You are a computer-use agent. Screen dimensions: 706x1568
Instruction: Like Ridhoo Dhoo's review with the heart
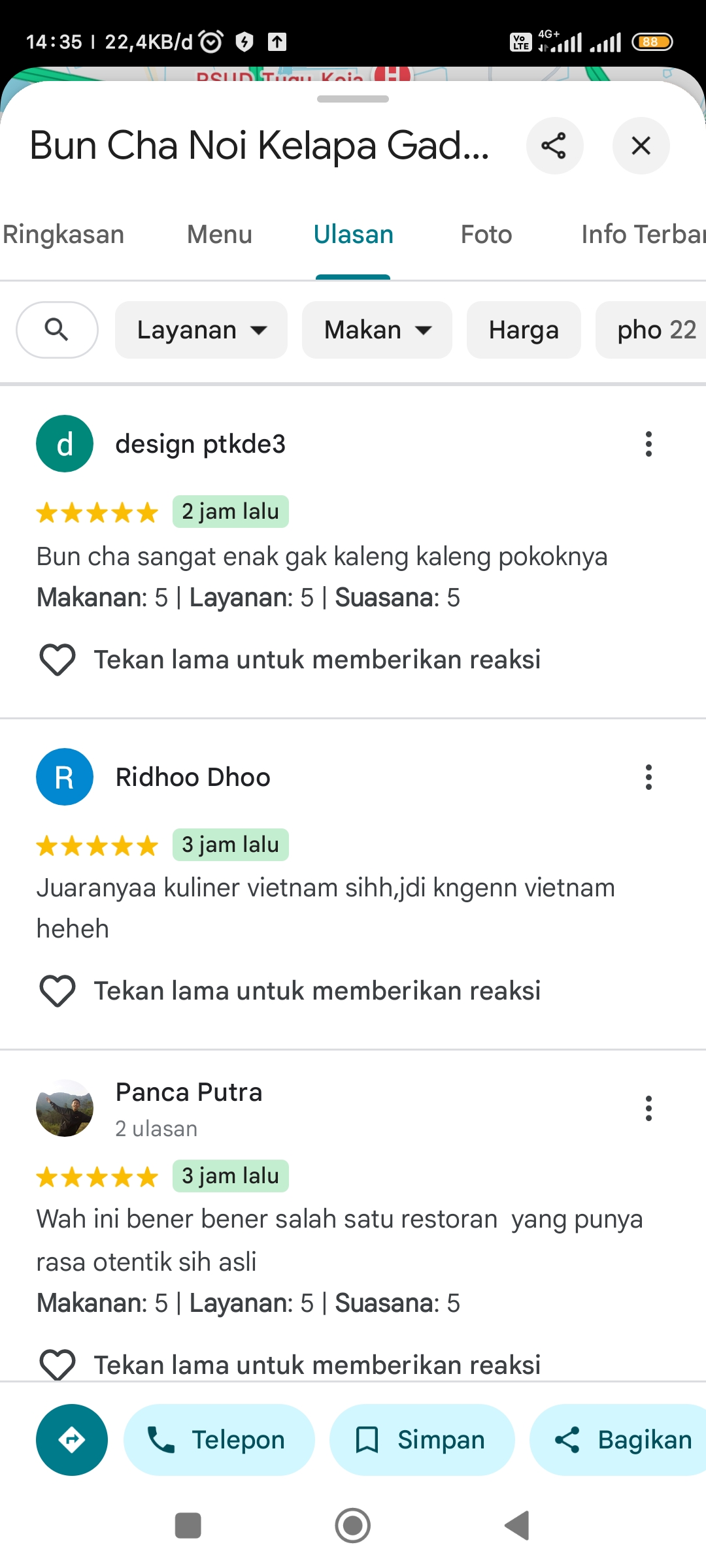58,991
